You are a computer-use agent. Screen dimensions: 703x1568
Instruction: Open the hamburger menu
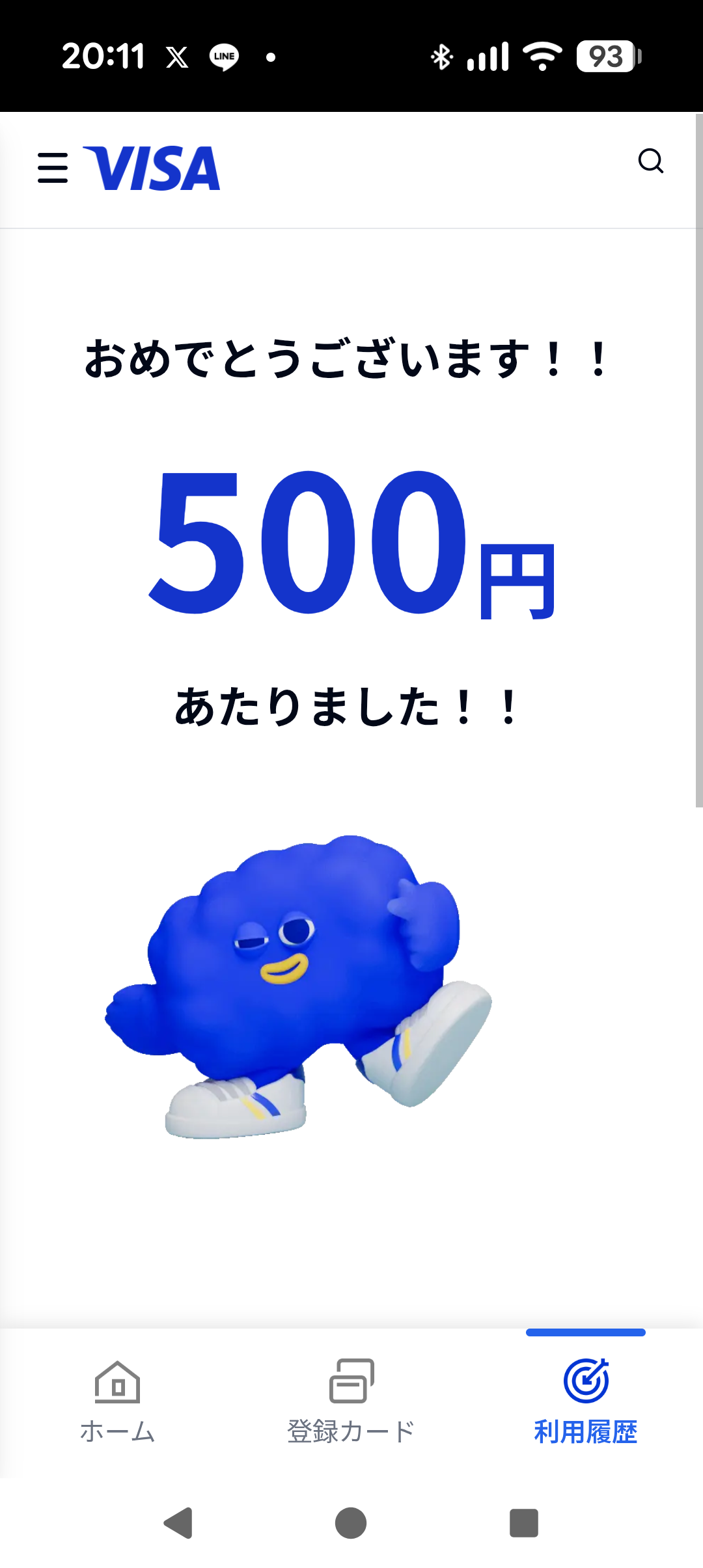pos(53,168)
